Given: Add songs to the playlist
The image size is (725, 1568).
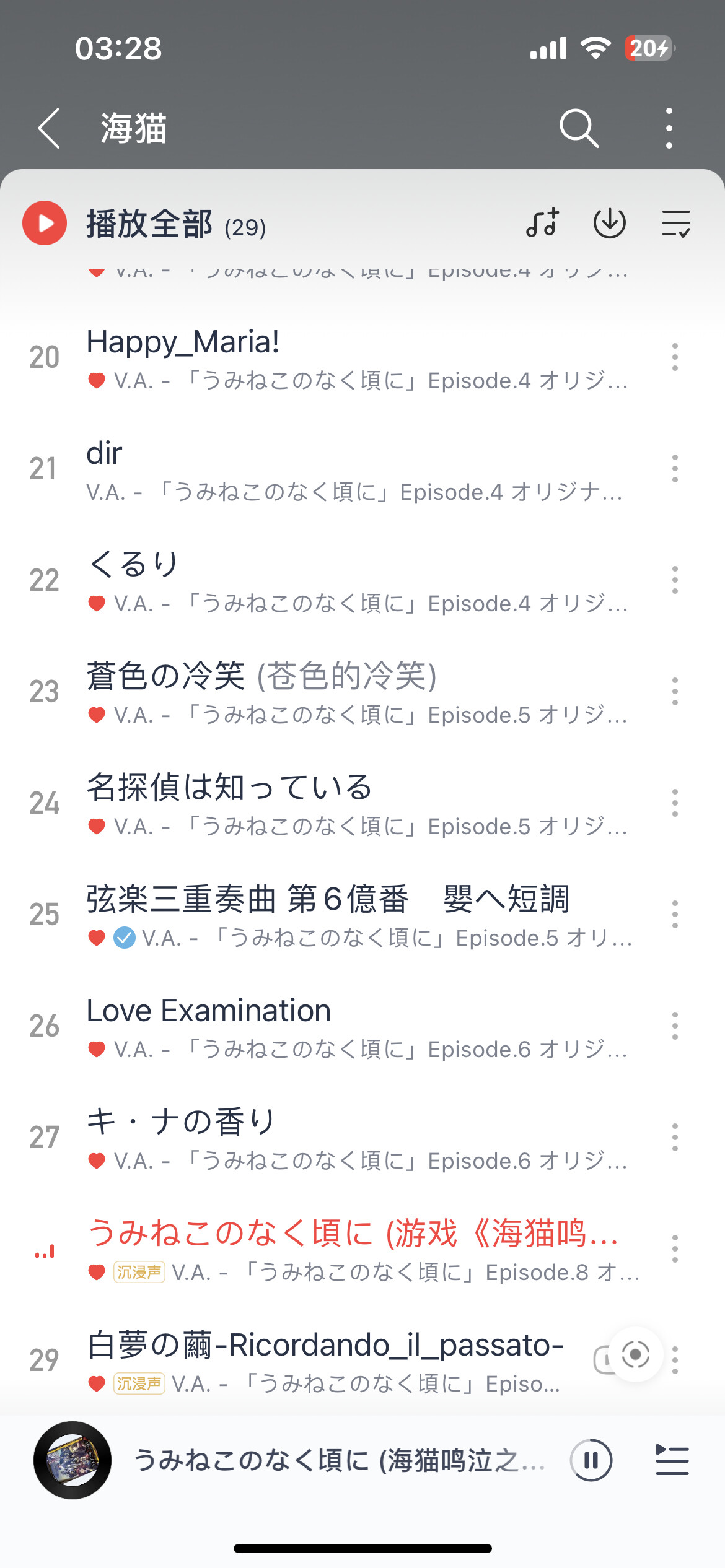Looking at the screenshot, I should click(x=543, y=223).
